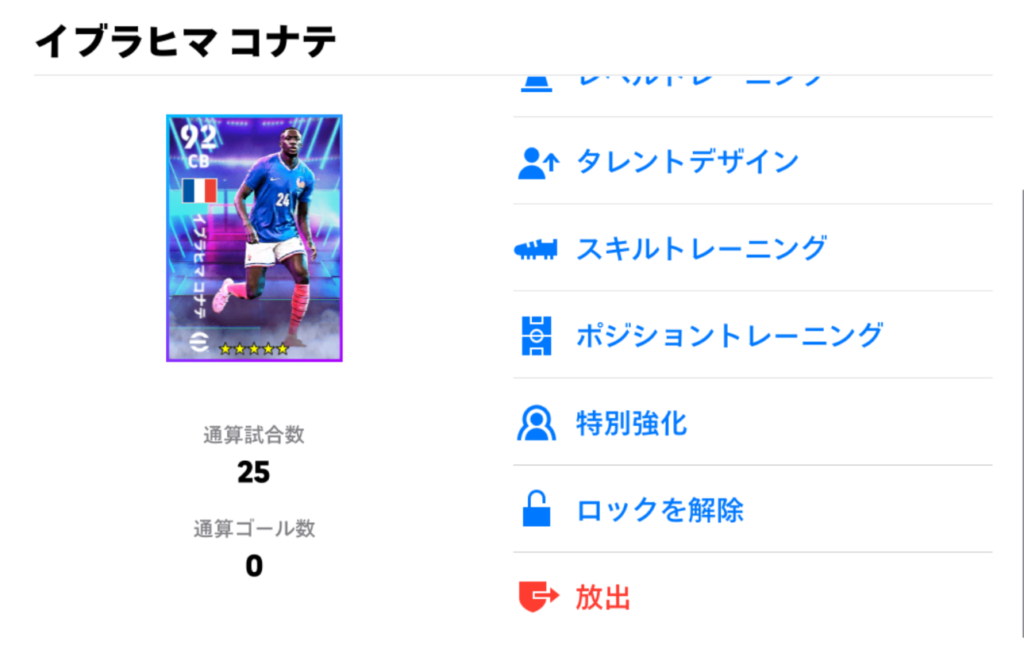Release the player with 放出

(x=602, y=597)
